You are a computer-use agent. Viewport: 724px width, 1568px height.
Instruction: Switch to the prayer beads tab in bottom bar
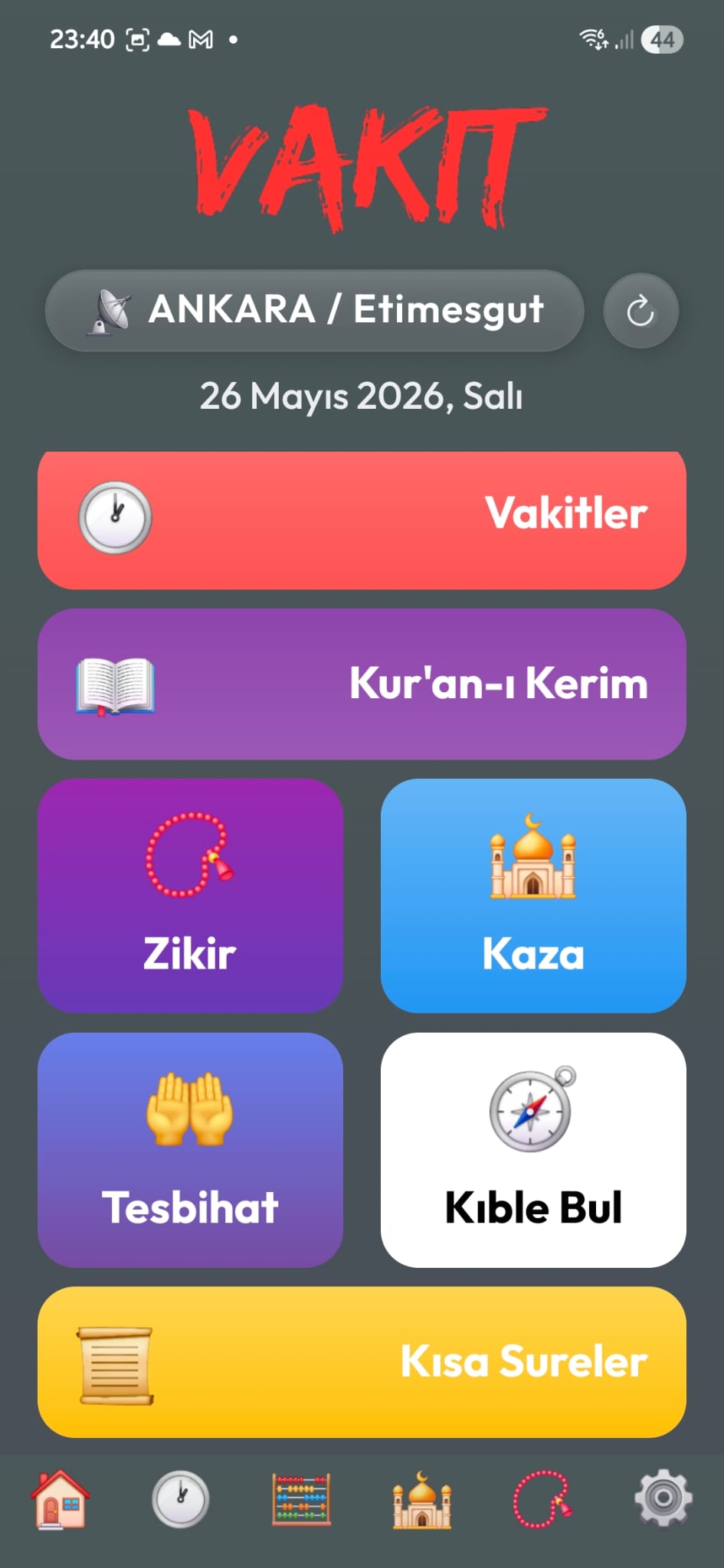pyautogui.click(x=542, y=1499)
